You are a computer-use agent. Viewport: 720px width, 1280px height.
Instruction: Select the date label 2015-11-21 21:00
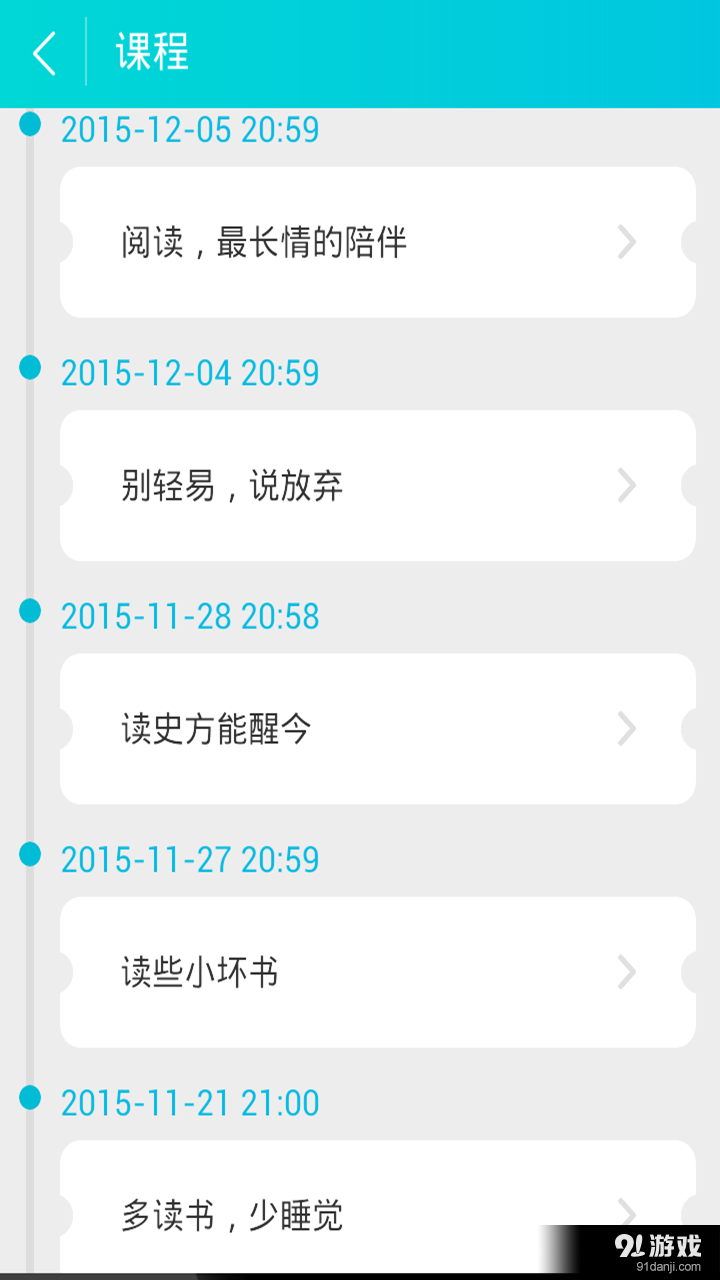pyautogui.click(x=190, y=1102)
